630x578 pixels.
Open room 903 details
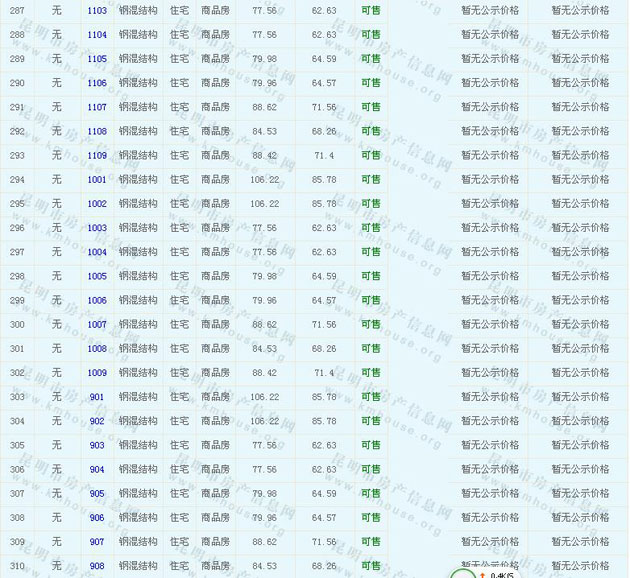click(x=97, y=445)
